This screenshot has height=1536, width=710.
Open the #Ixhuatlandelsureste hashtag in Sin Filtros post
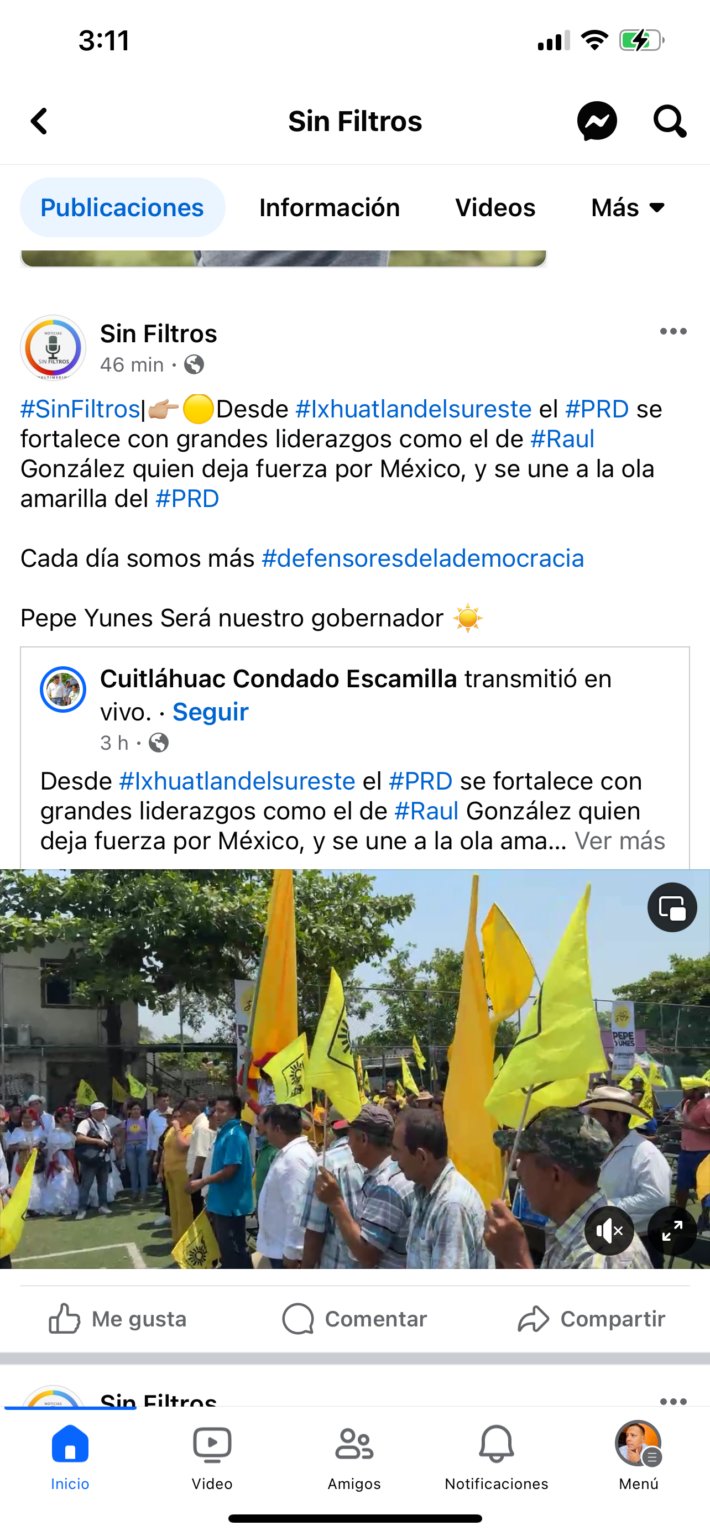(414, 409)
